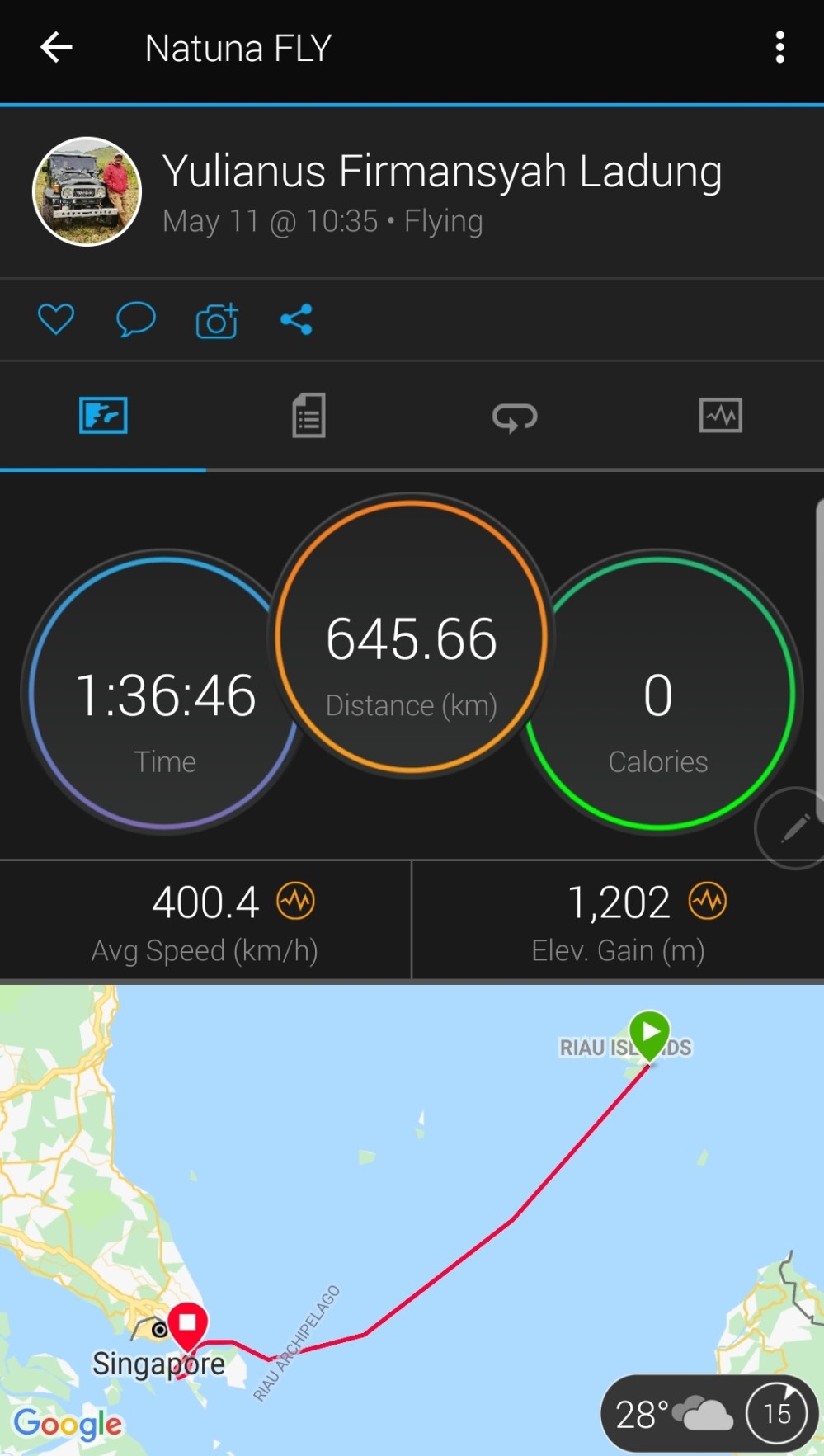The image size is (824, 1456).
Task: Show Avg Speed chart icon
Action: click(295, 901)
